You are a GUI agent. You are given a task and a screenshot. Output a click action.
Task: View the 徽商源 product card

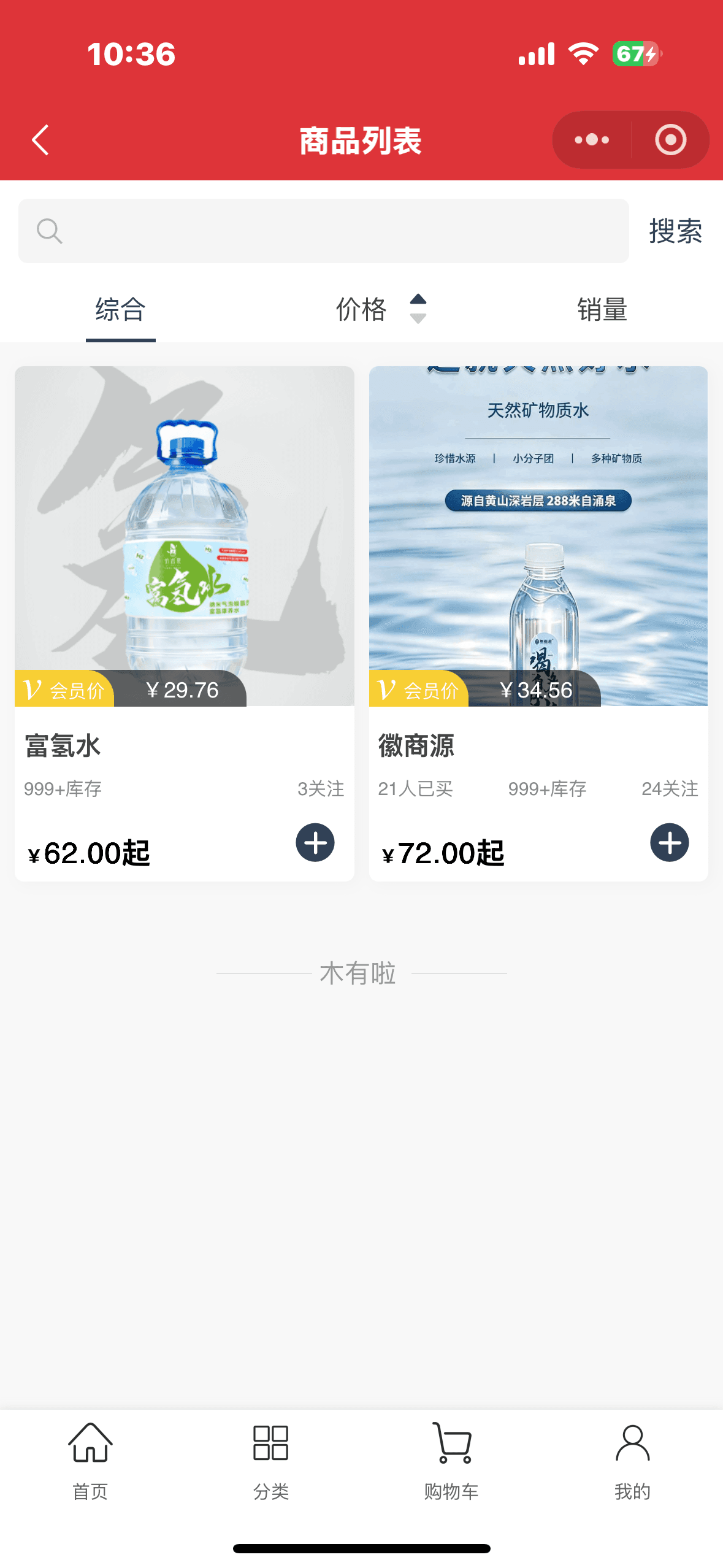(x=538, y=552)
